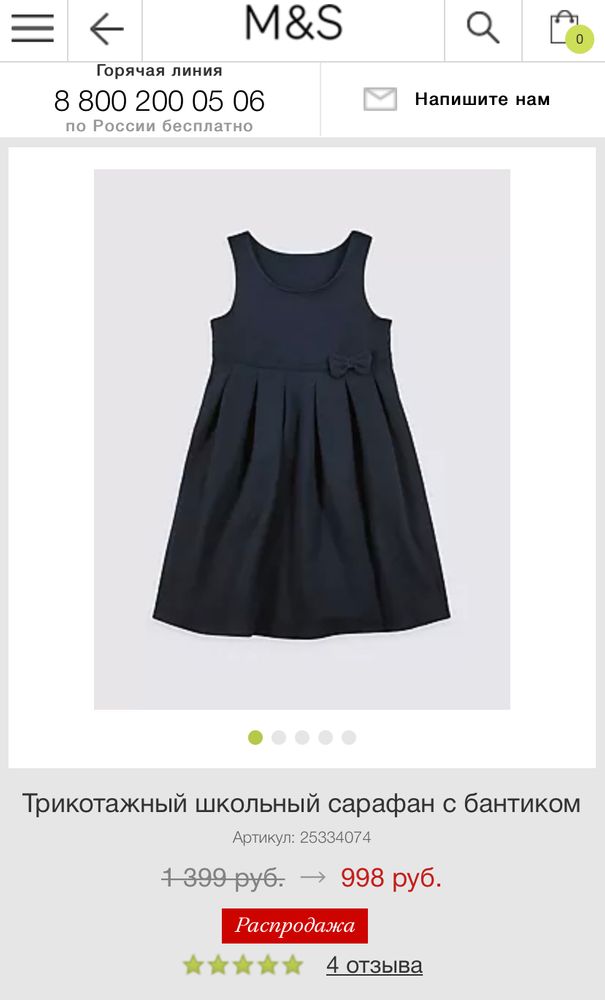The height and width of the screenshot is (1000, 605).
Task: Call hotline 8 800 200 05 06
Action: [159, 101]
